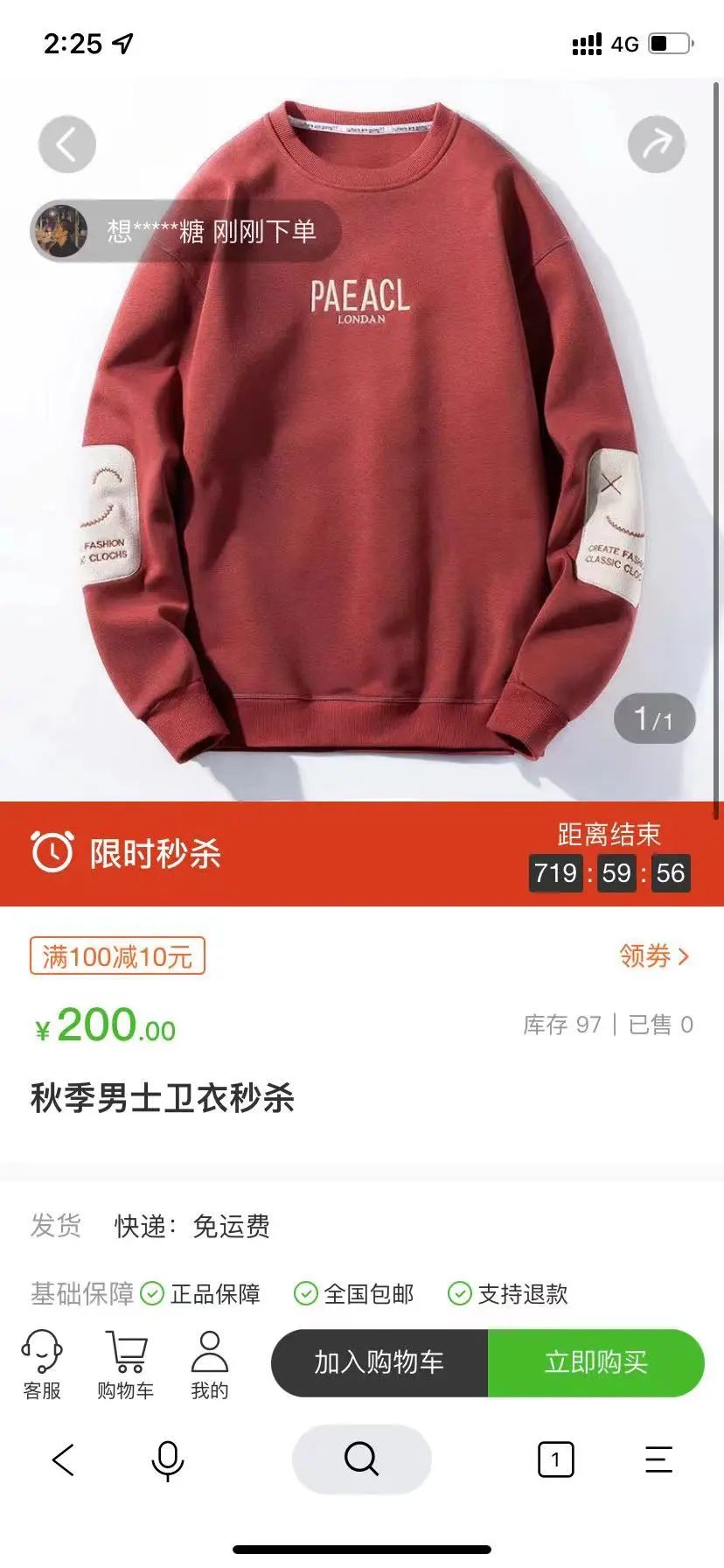The height and width of the screenshot is (1568, 724).
Task: Activate the browser voice microphone
Action: (168, 1459)
